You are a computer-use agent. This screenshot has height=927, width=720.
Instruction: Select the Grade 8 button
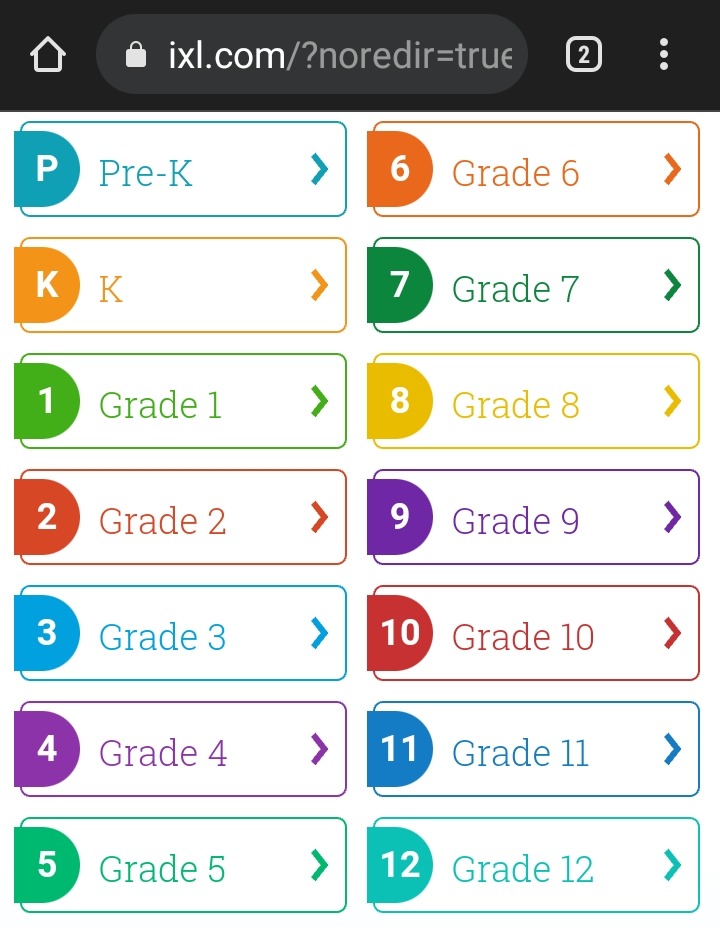[535, 402]
